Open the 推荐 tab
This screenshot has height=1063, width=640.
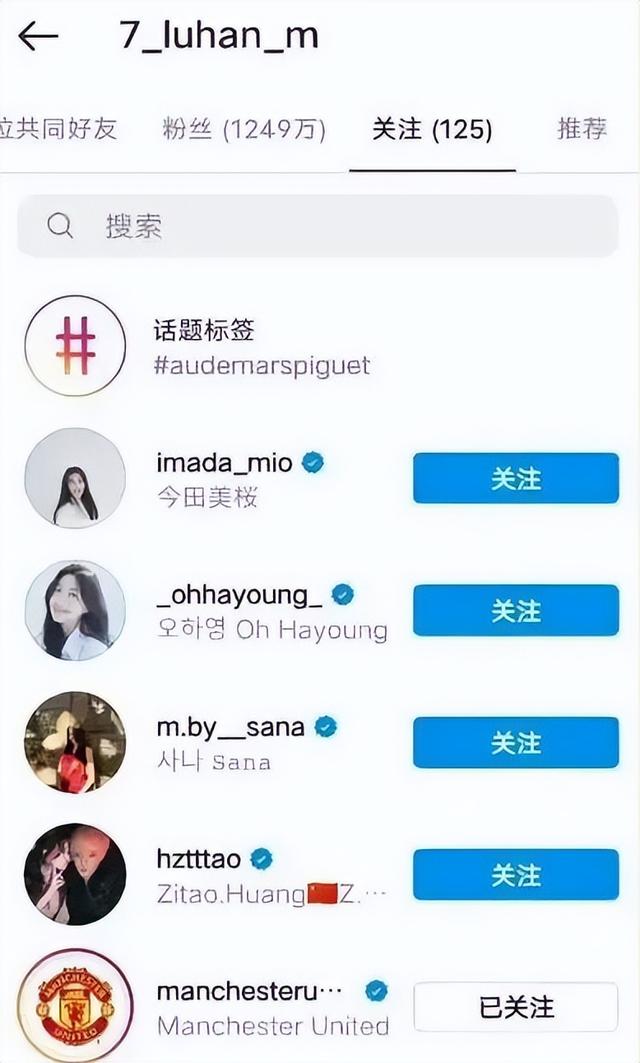(582, 129)
